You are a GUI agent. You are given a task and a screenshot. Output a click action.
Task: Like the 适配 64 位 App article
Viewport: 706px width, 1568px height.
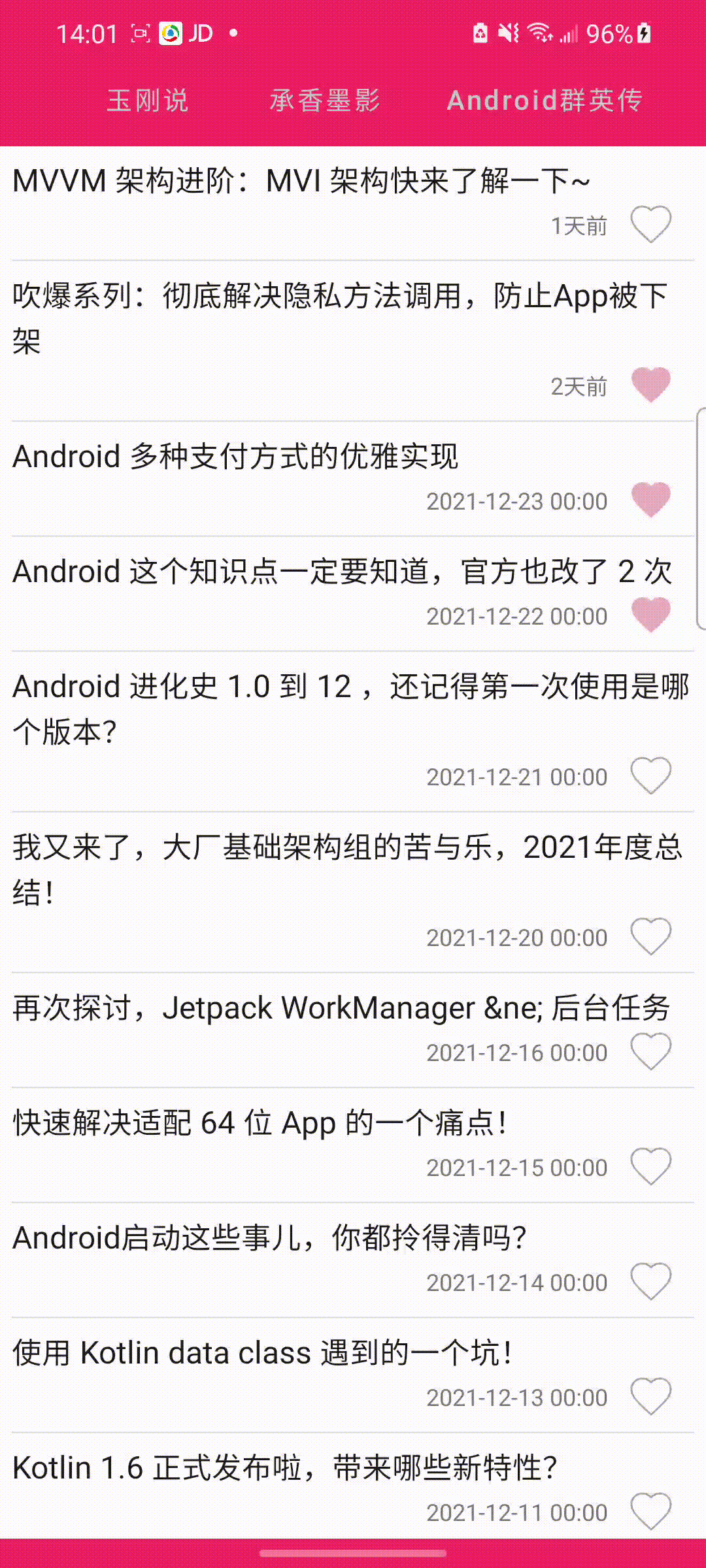click(x=650, y=1166)
